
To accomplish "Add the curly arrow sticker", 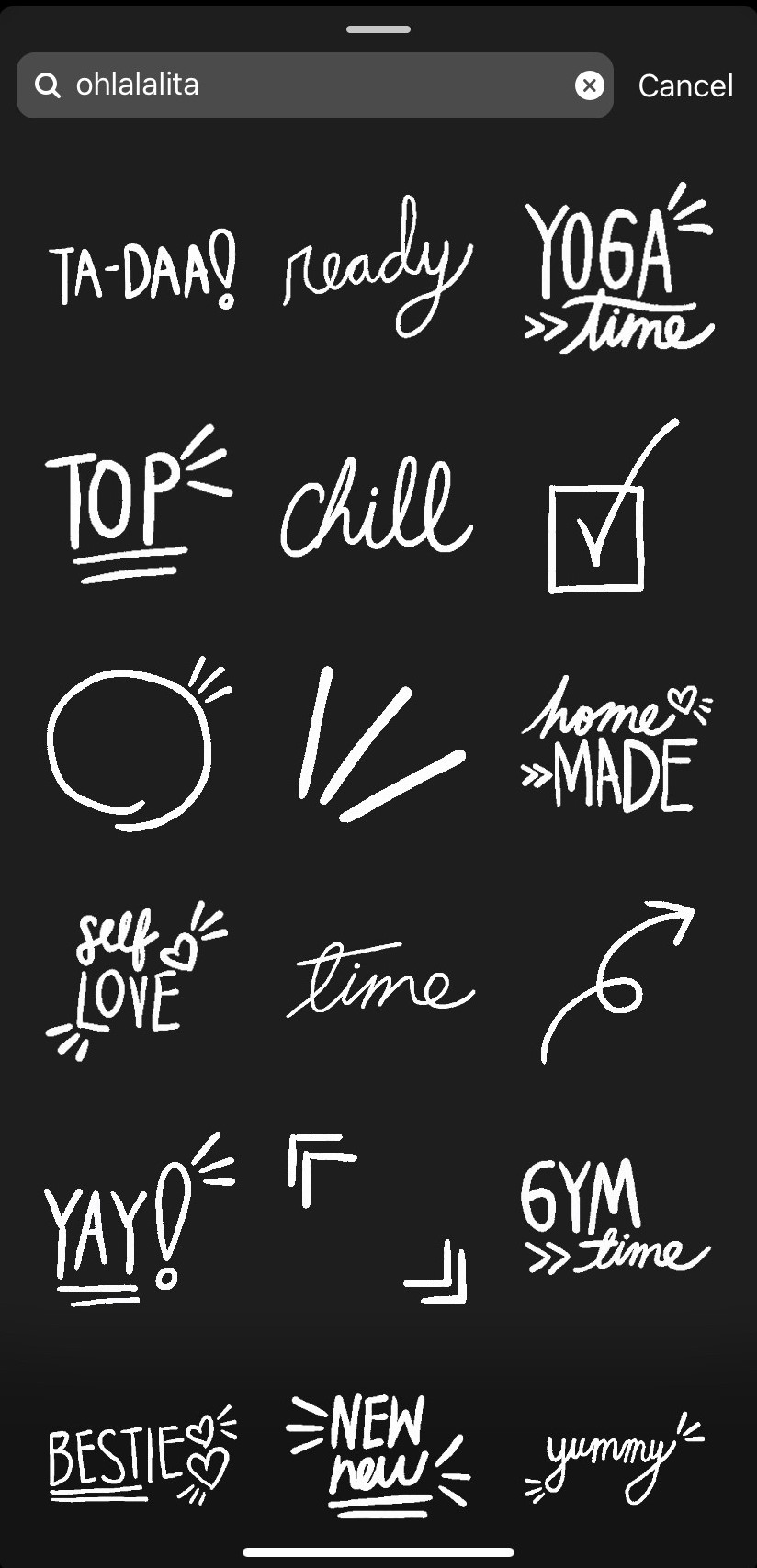I will pyautogui.click(x=616, y=982).
